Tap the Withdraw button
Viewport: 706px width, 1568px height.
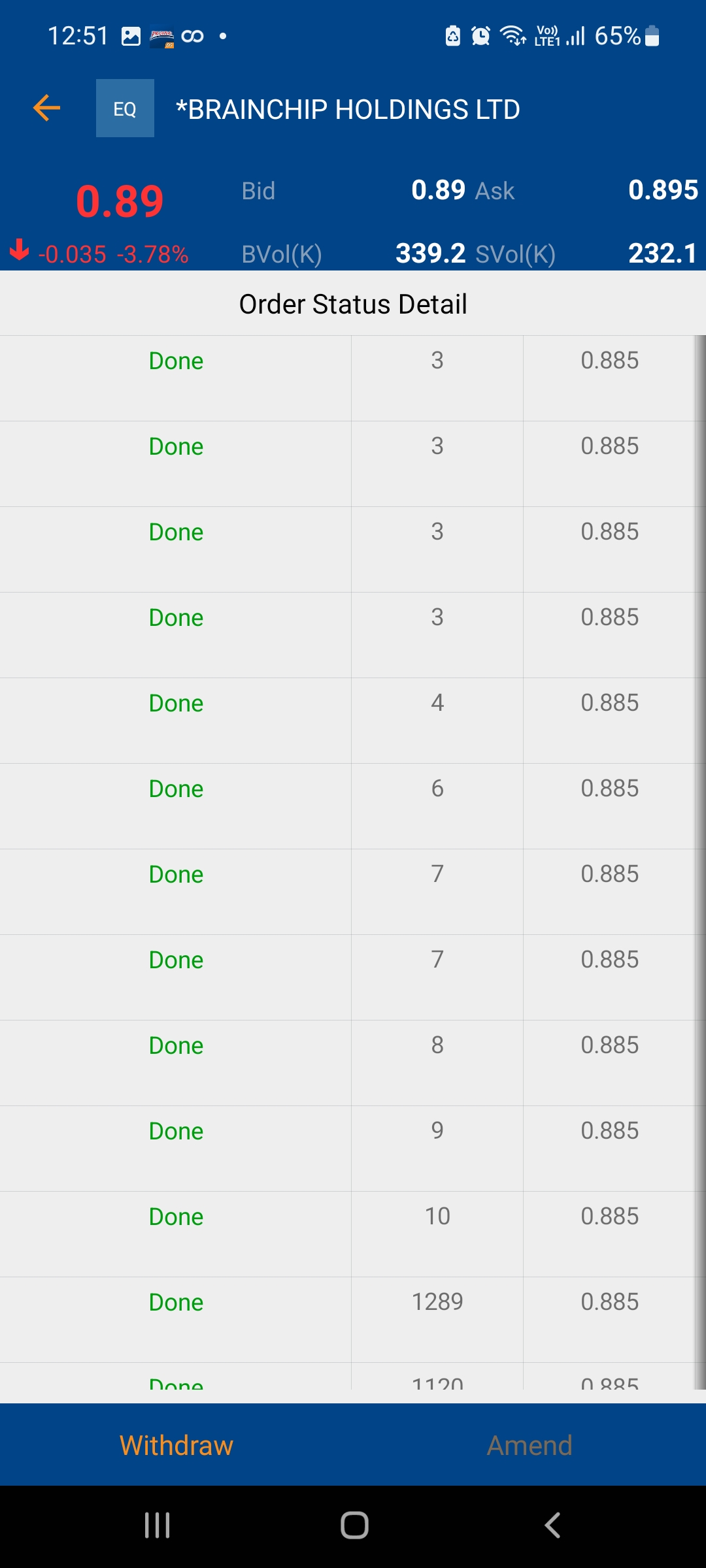click(176, 1445)
